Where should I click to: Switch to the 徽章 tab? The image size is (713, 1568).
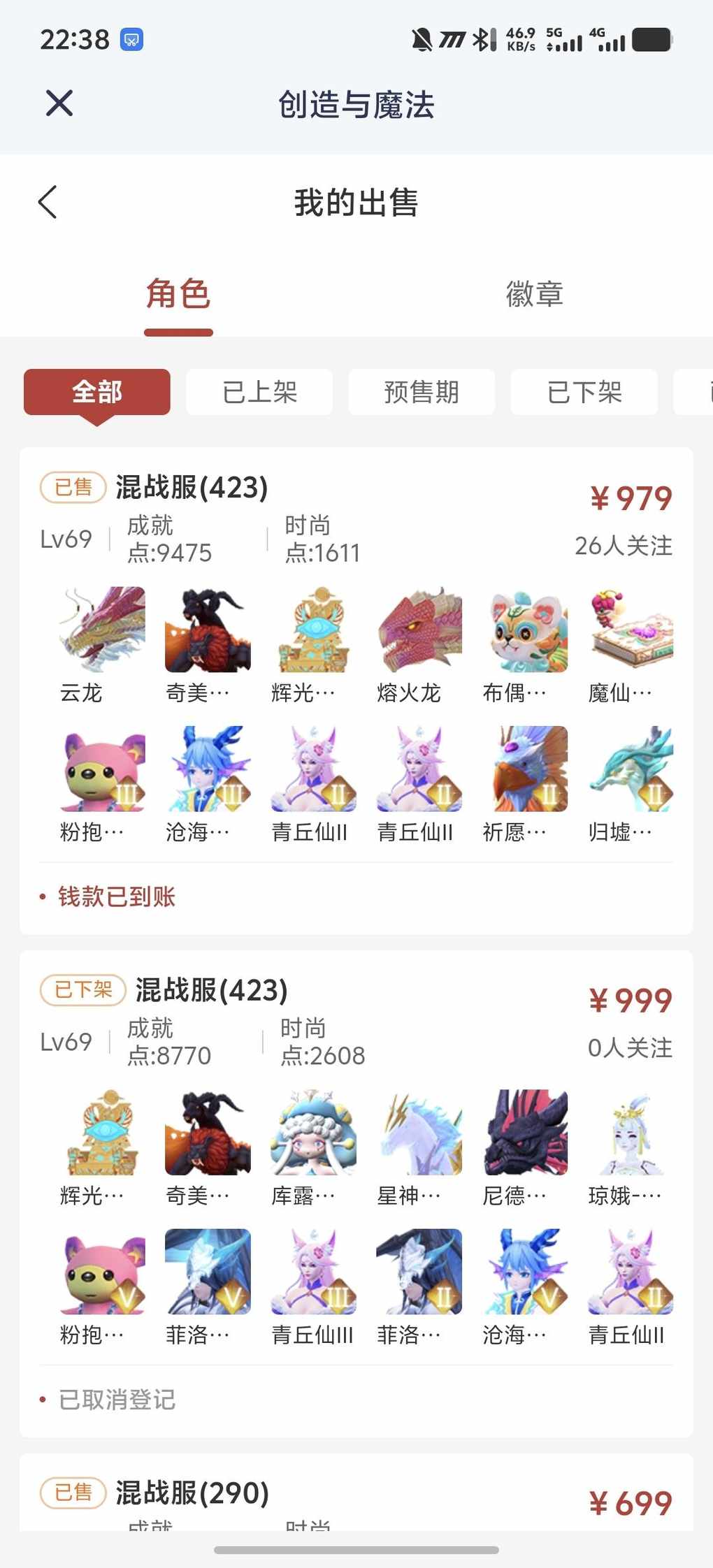point(534,294)
